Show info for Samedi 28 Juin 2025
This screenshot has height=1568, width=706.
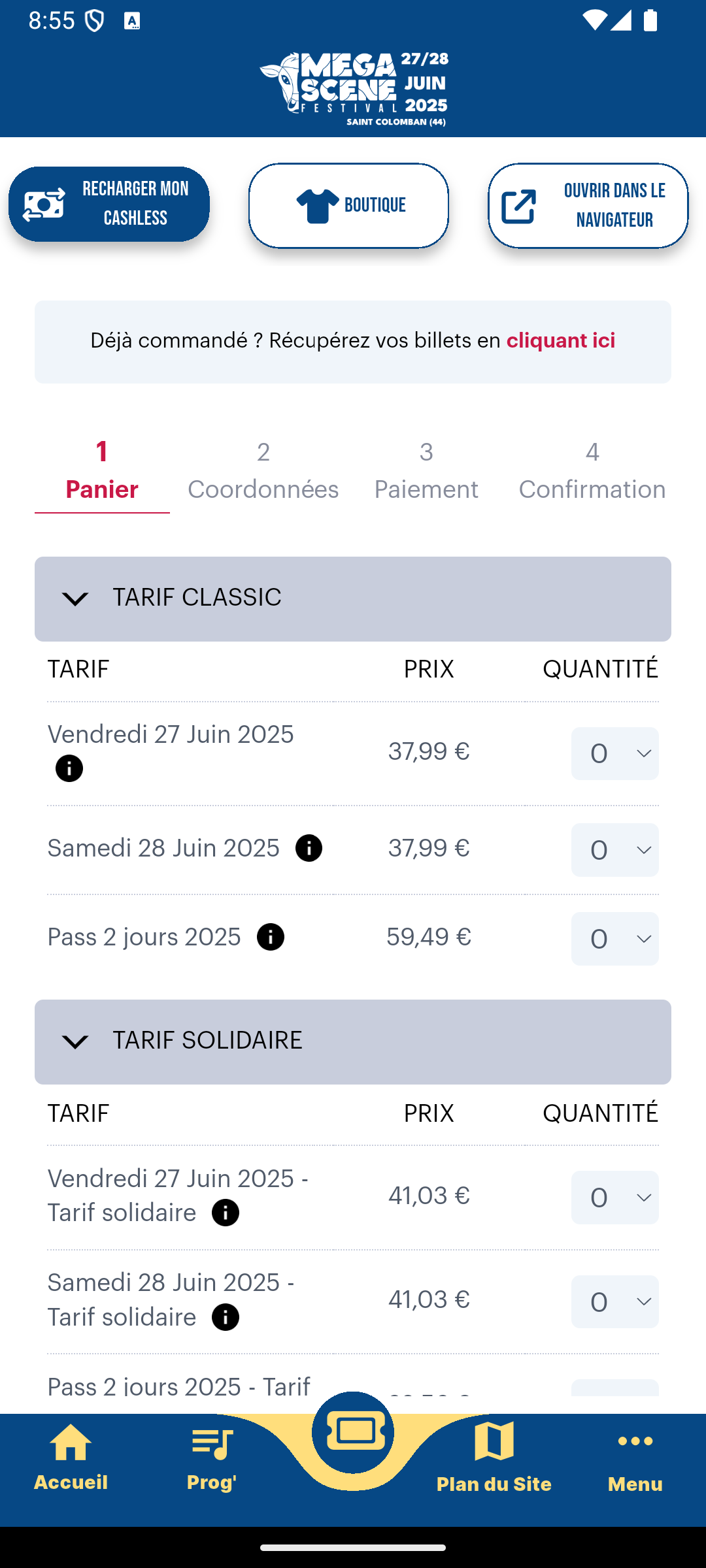(309, 848)
